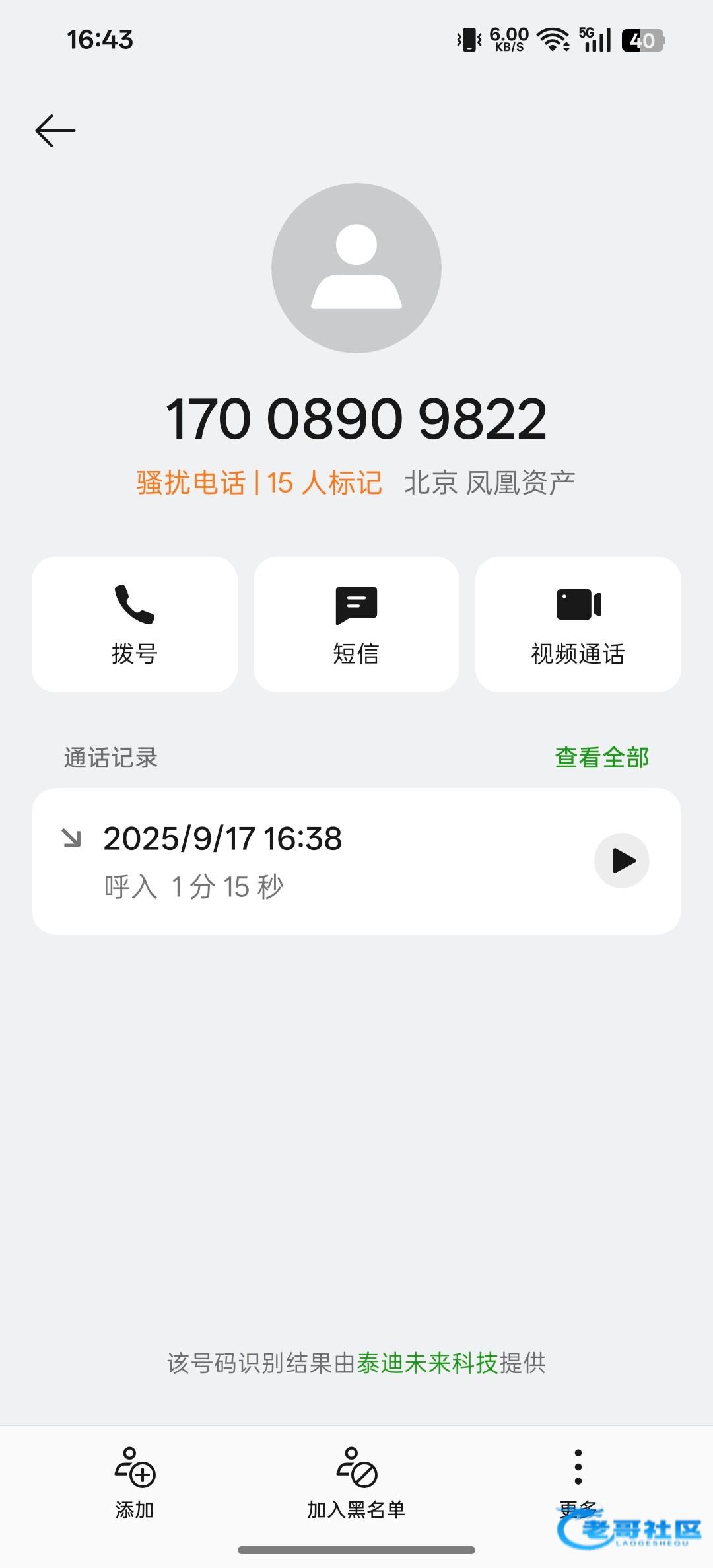Screen dimensions: 713x1568
Task: Play the recording of the 16:38 call
Action: (622, 861)
